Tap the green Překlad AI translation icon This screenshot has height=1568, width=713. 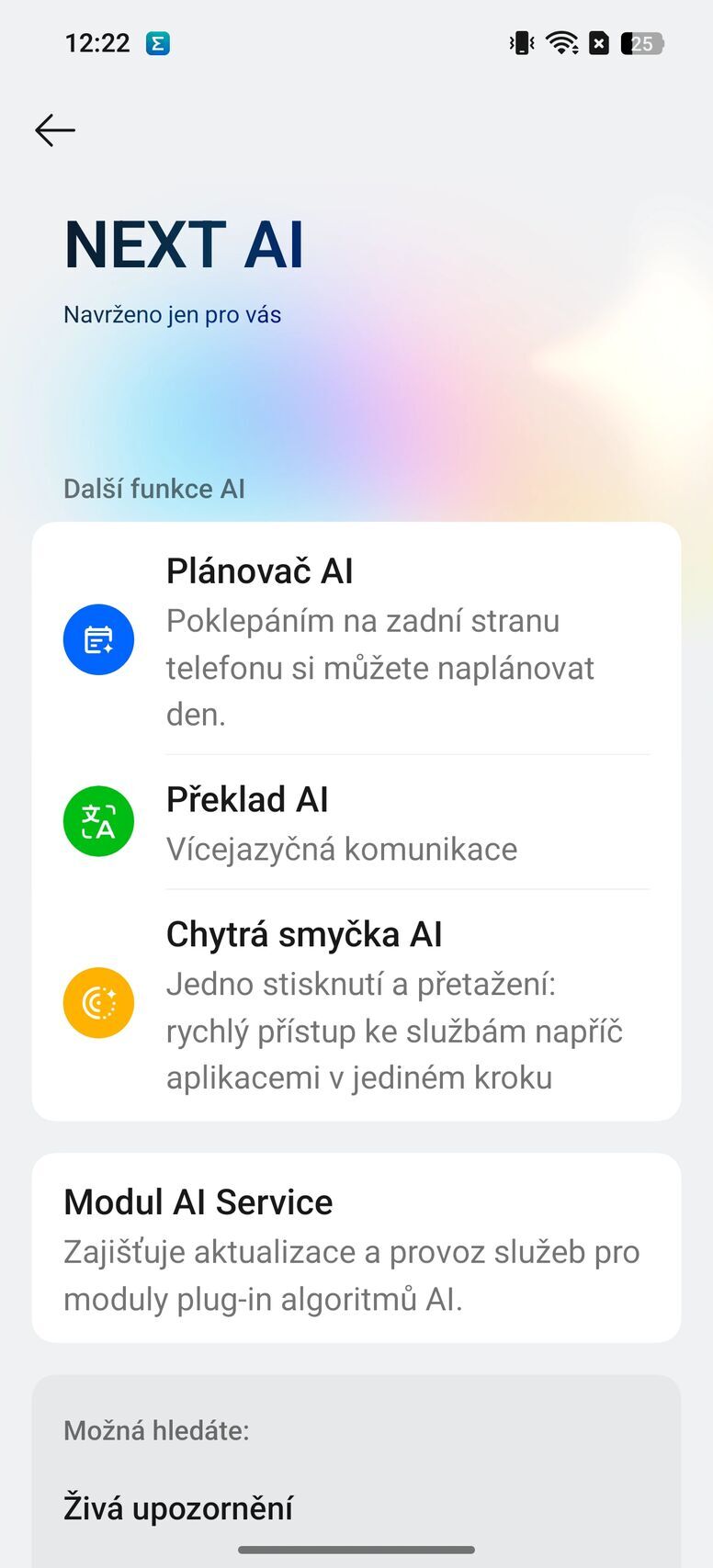click(x=98, y=820)
